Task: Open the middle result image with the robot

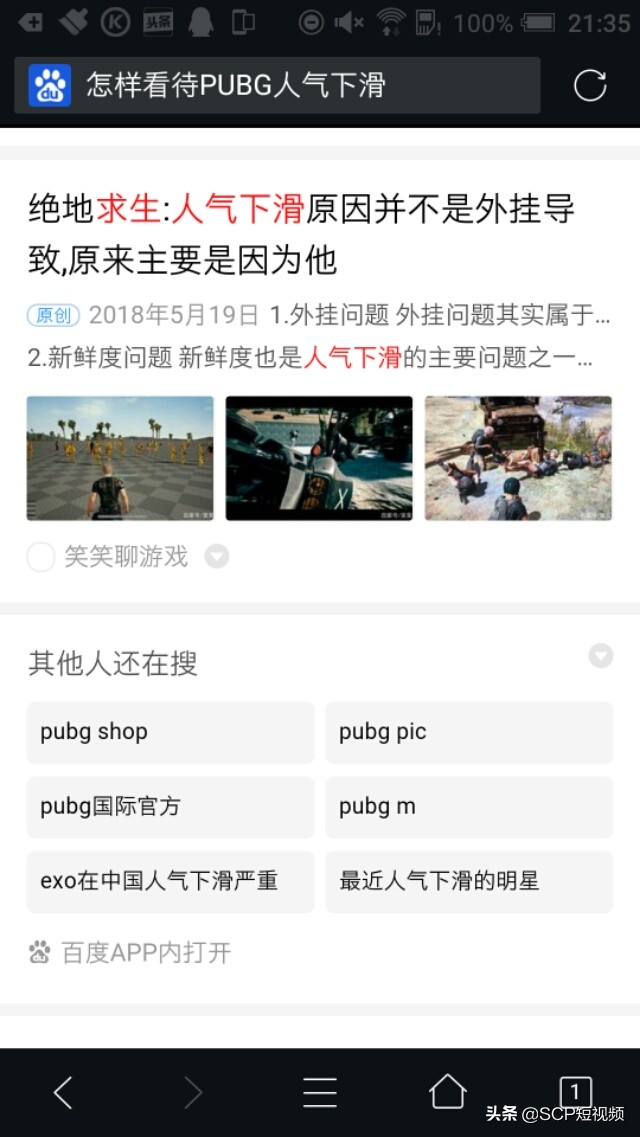Action: click(319, 458)
